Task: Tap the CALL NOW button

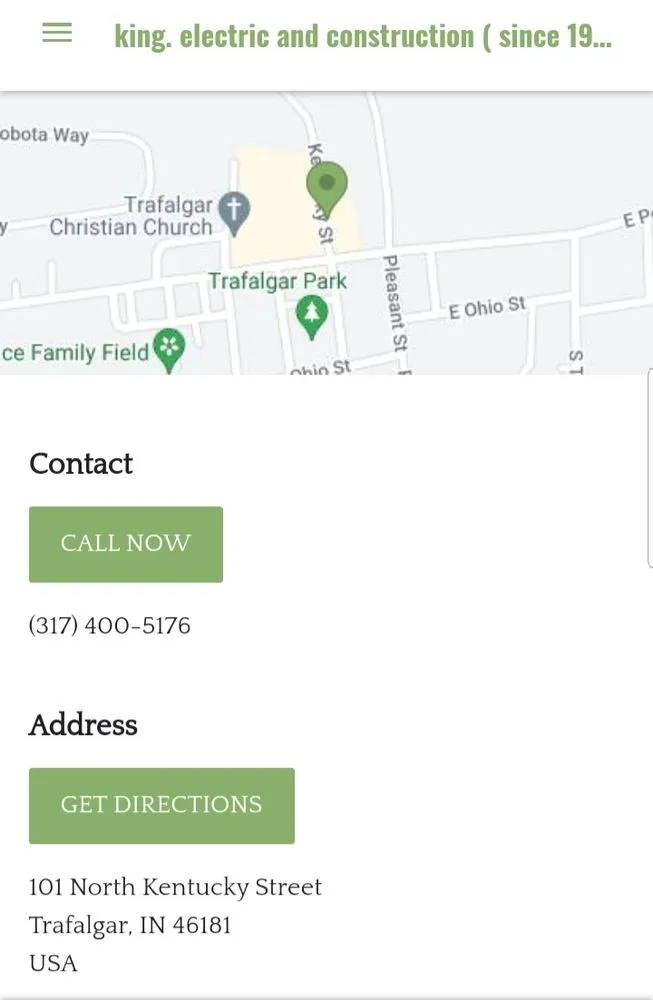Action: [x=126, y=544]
